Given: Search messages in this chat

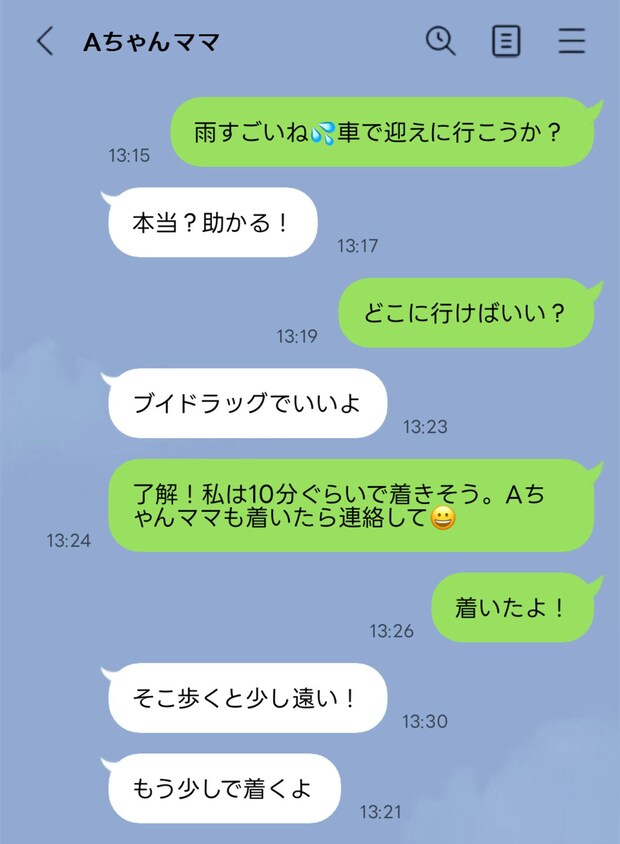Looking at the screenshot, I should (440, 41).
